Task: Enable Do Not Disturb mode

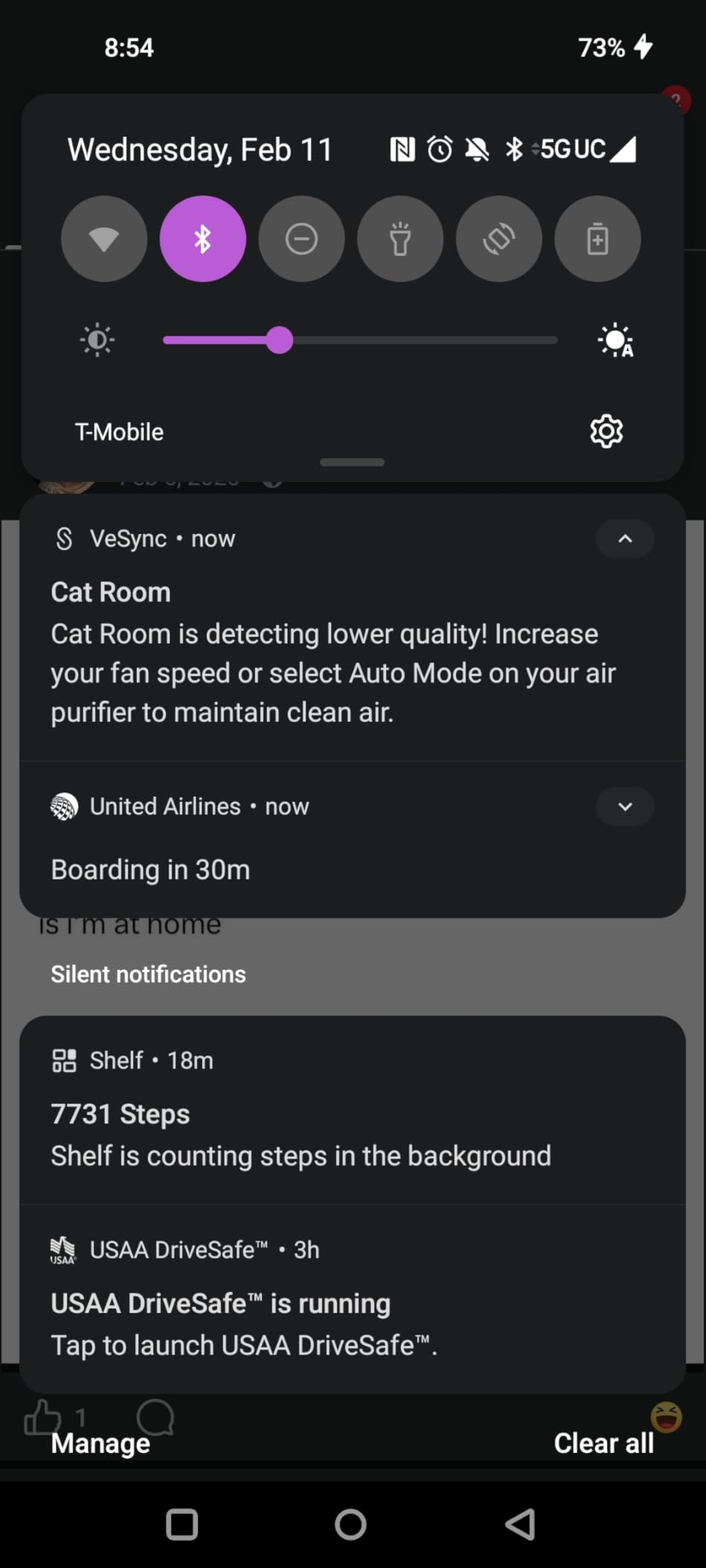Action: pos(301,239)
